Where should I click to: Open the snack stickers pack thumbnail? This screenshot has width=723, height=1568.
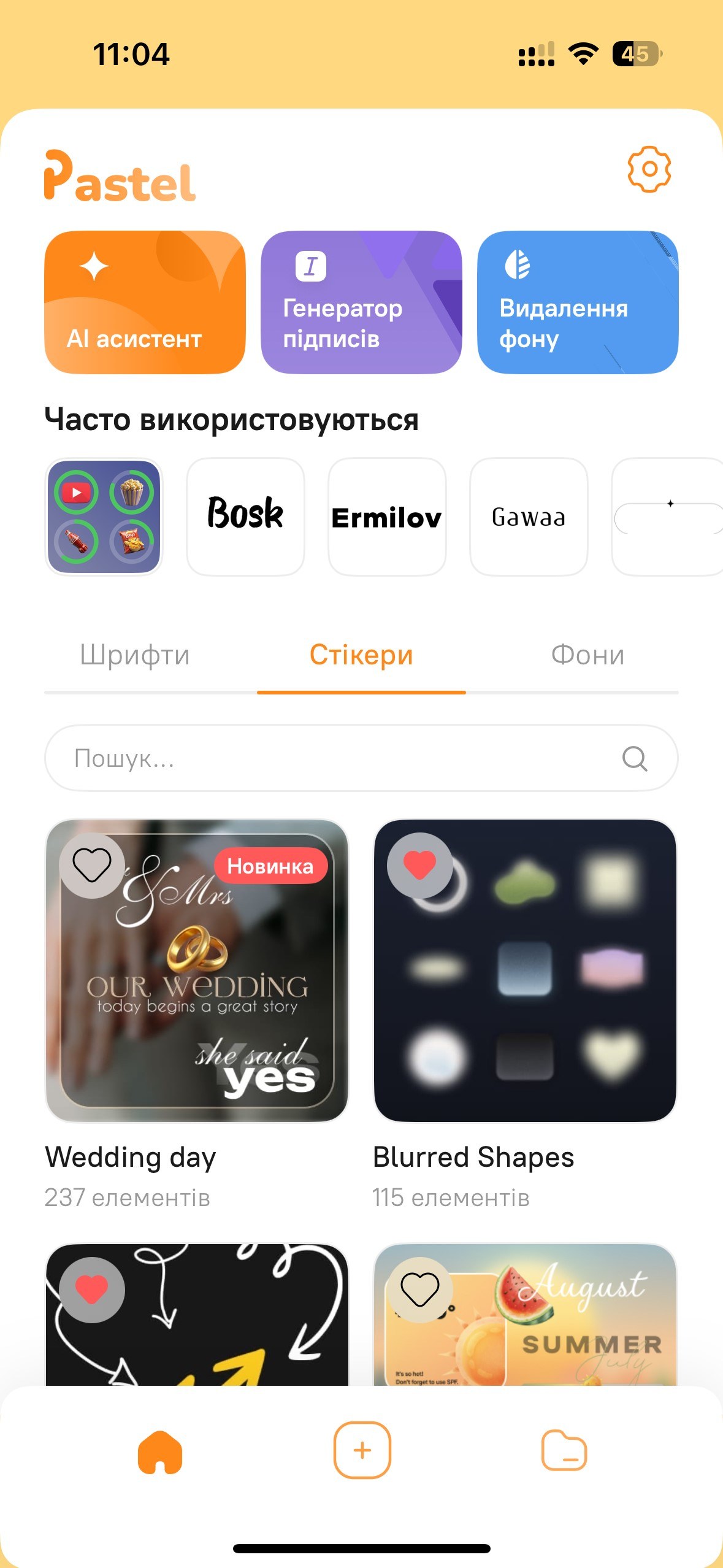pyautogui.click(x=104, y=517)
